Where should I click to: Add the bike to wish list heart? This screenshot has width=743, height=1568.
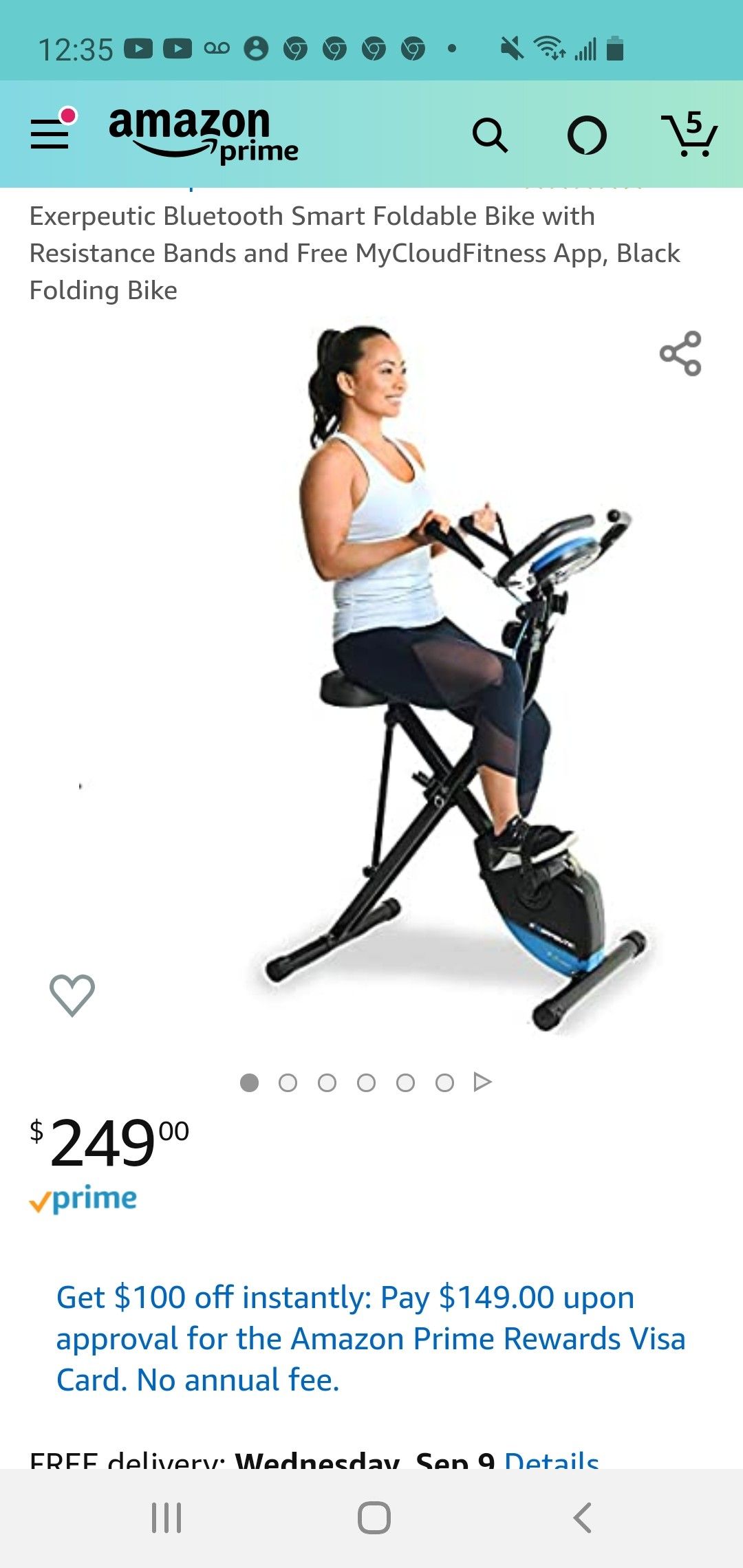pos(72,995)
